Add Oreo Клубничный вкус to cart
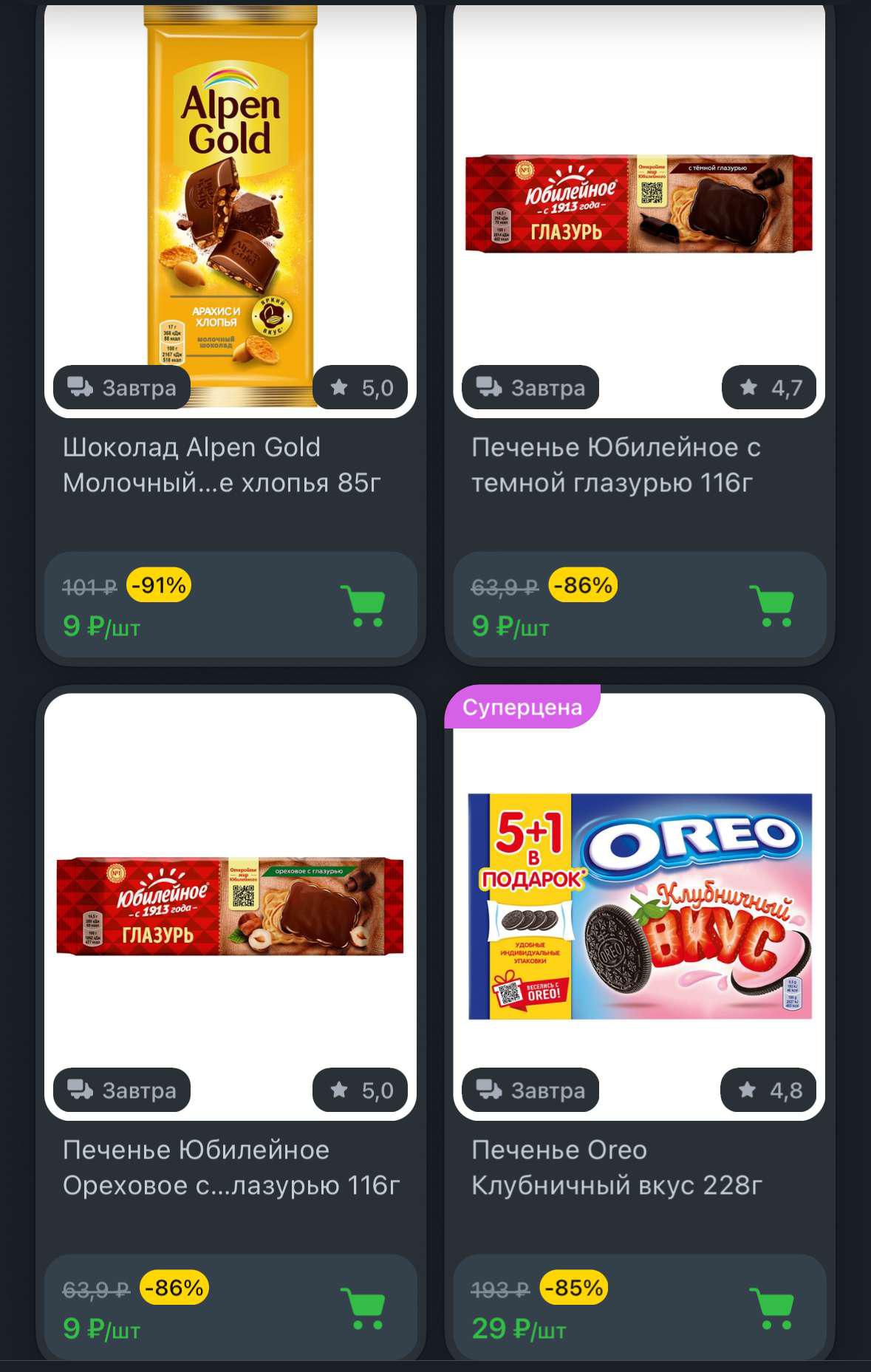This screenshot has width=871, height=1372. 771,1308
